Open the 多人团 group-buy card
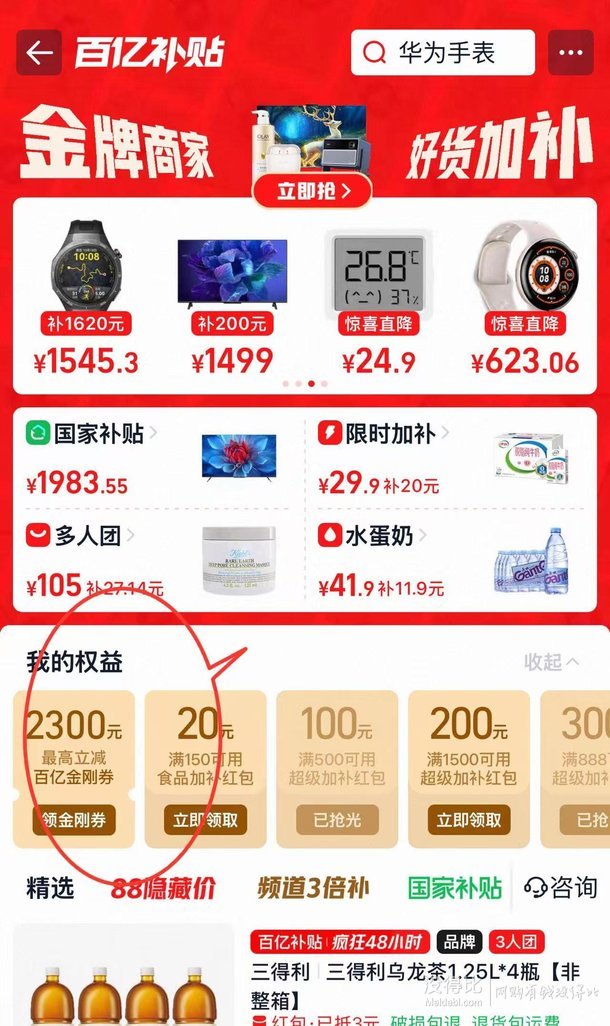Image resolution: width=610 pixels, height=1026 pixels. (x=160, y=560)
